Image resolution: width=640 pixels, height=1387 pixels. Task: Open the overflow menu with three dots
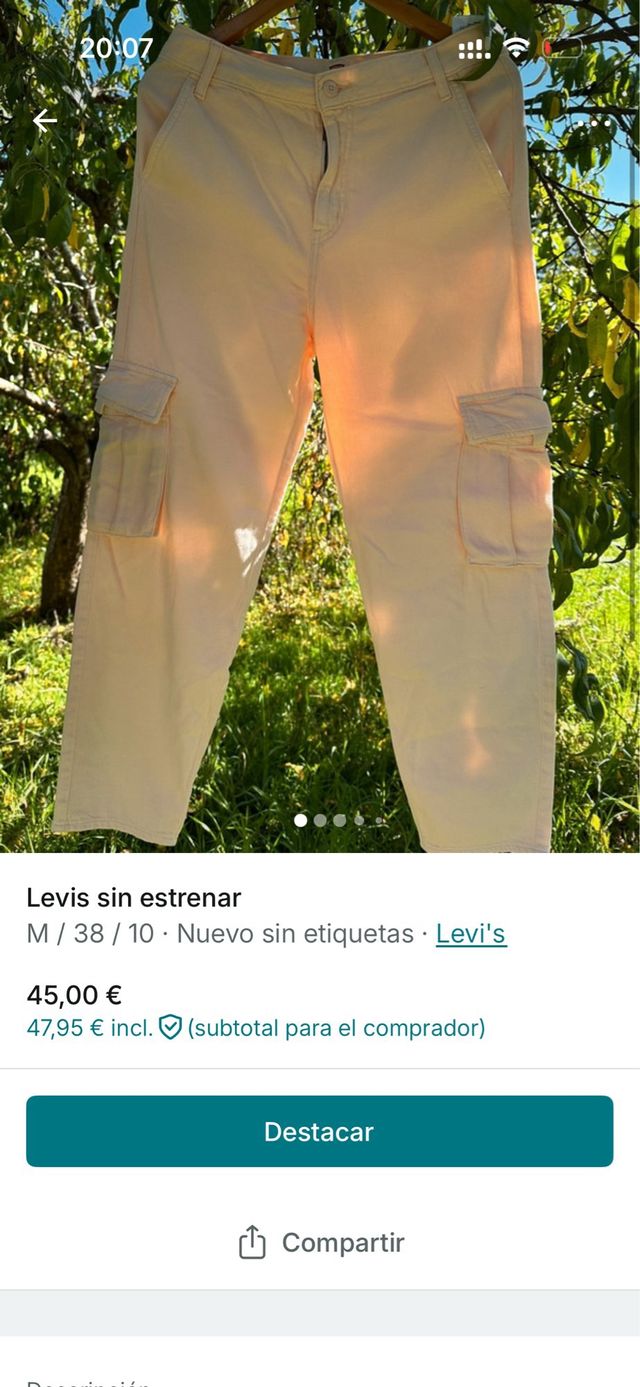click(x=593, y=122)
